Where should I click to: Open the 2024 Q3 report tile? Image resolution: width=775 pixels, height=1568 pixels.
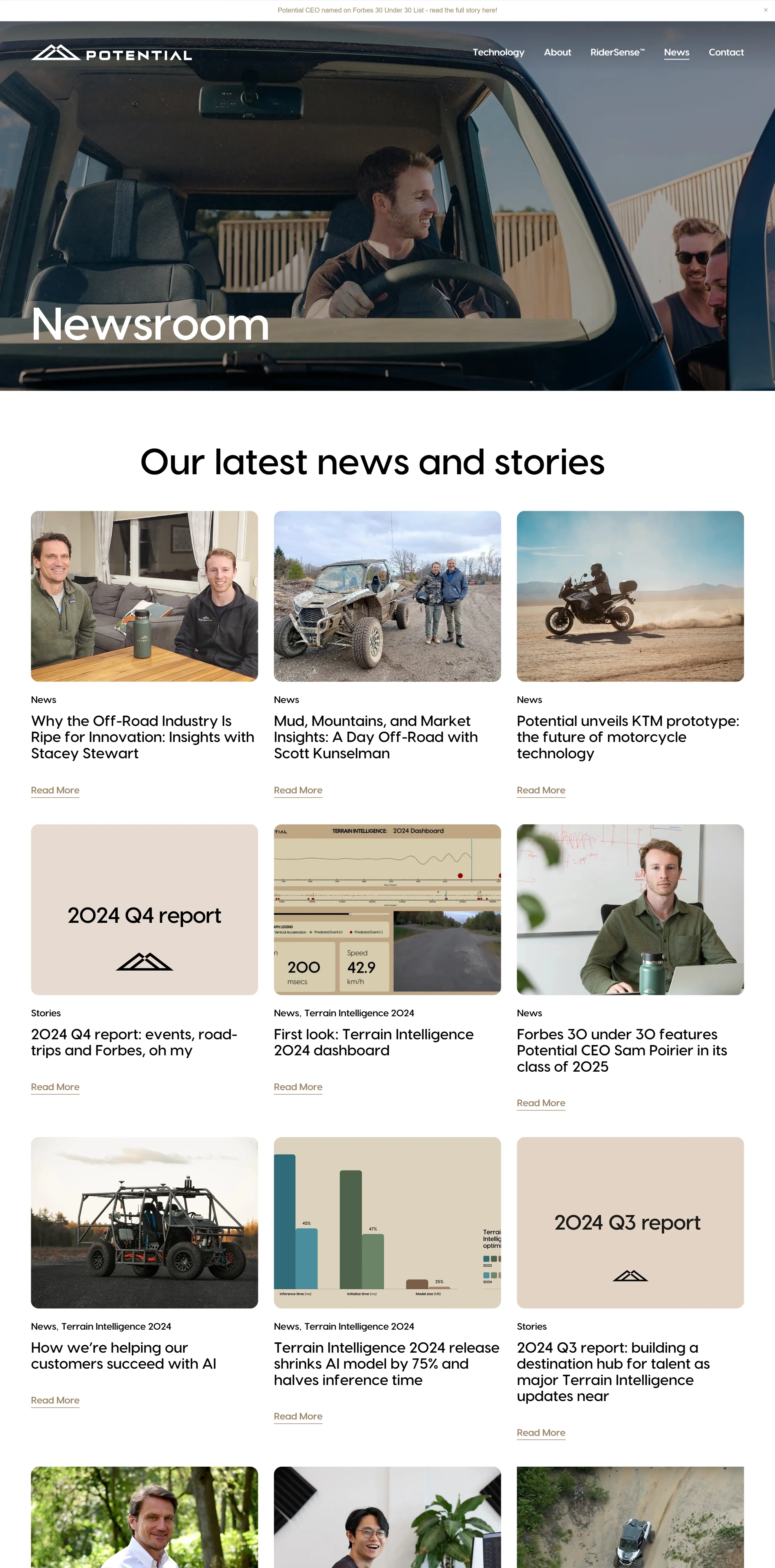(x=630, y=1222)
